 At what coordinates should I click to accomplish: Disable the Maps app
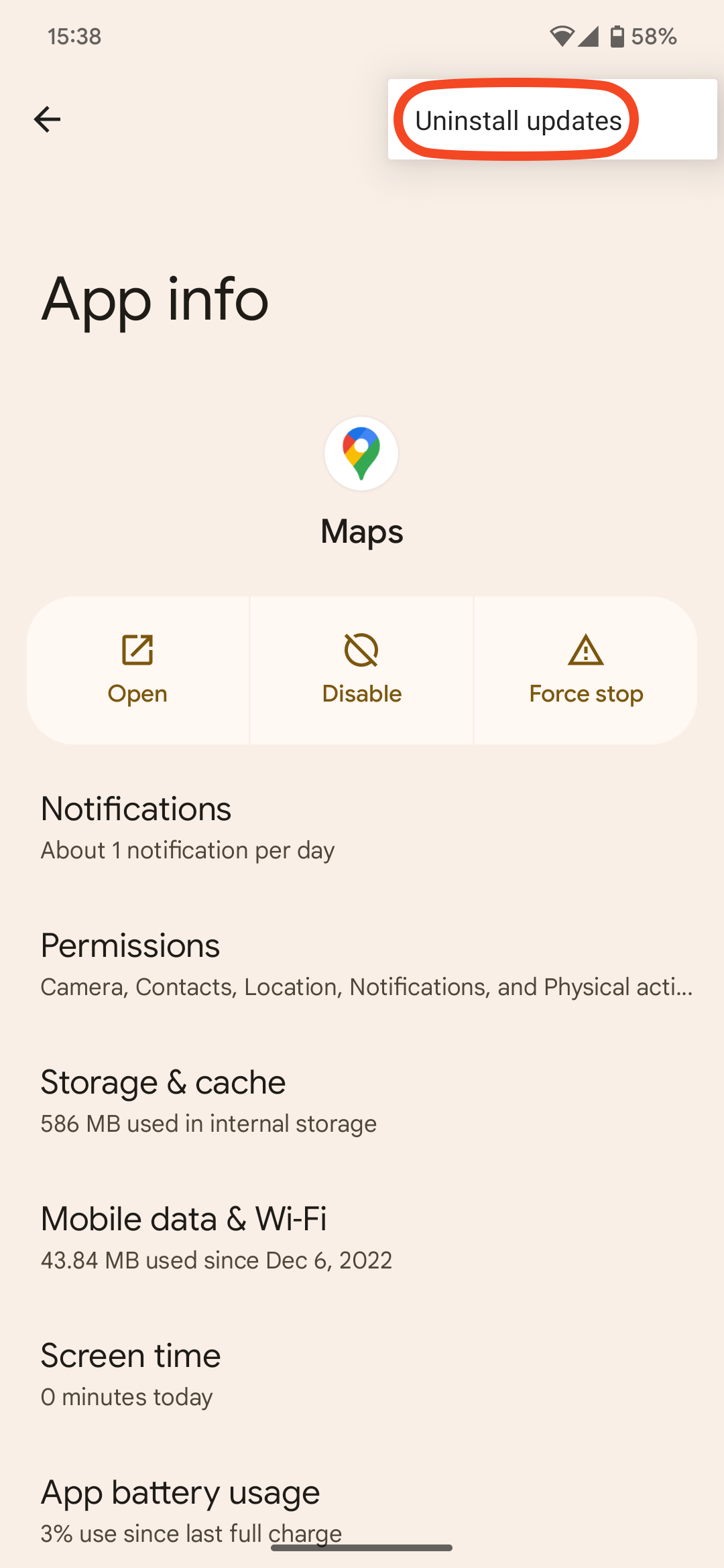361,670
